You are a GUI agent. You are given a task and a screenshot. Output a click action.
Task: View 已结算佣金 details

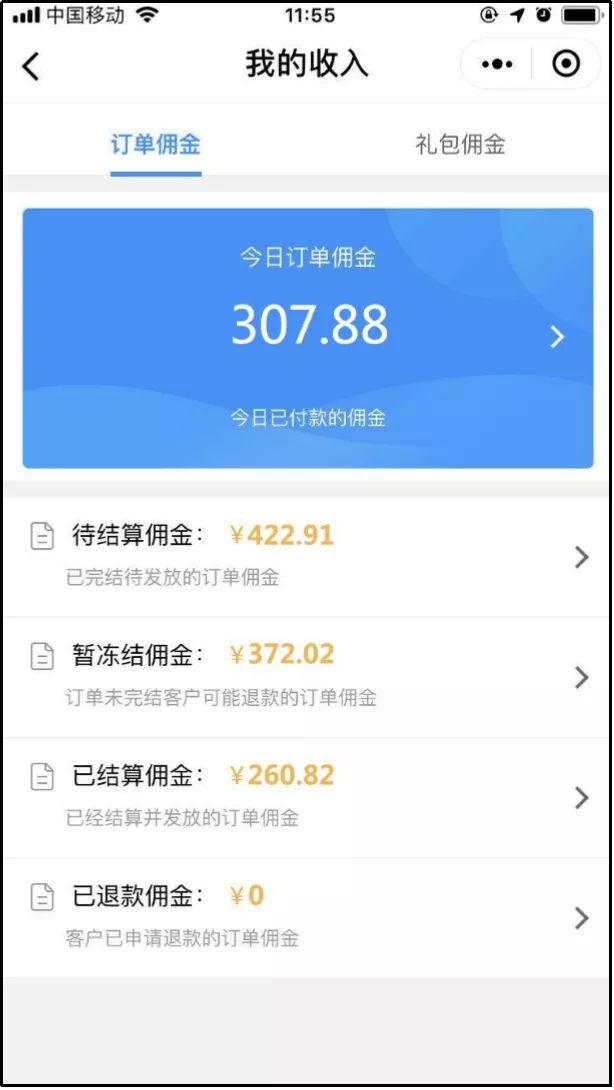click(x=308, y=796)
